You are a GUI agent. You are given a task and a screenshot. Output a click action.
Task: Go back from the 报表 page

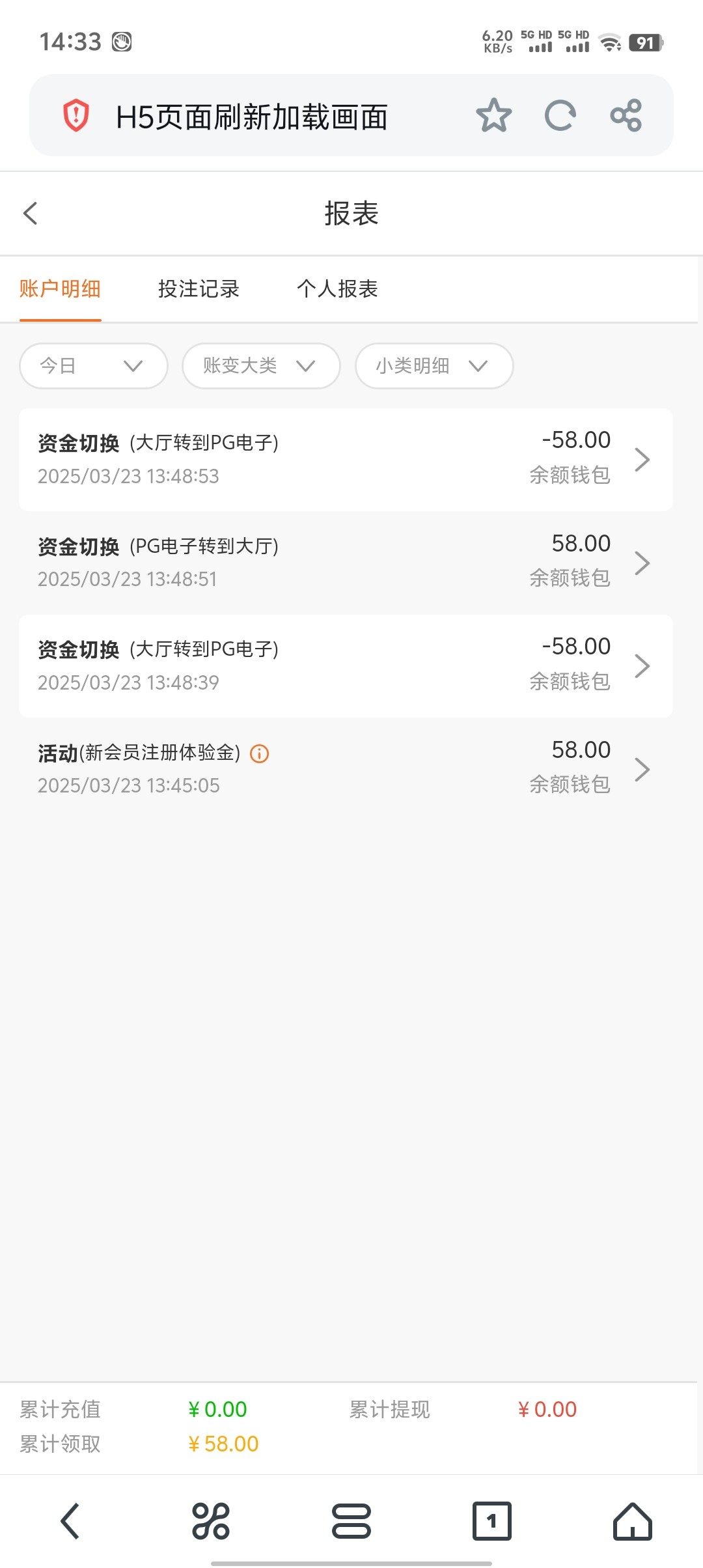coord(31,213)
